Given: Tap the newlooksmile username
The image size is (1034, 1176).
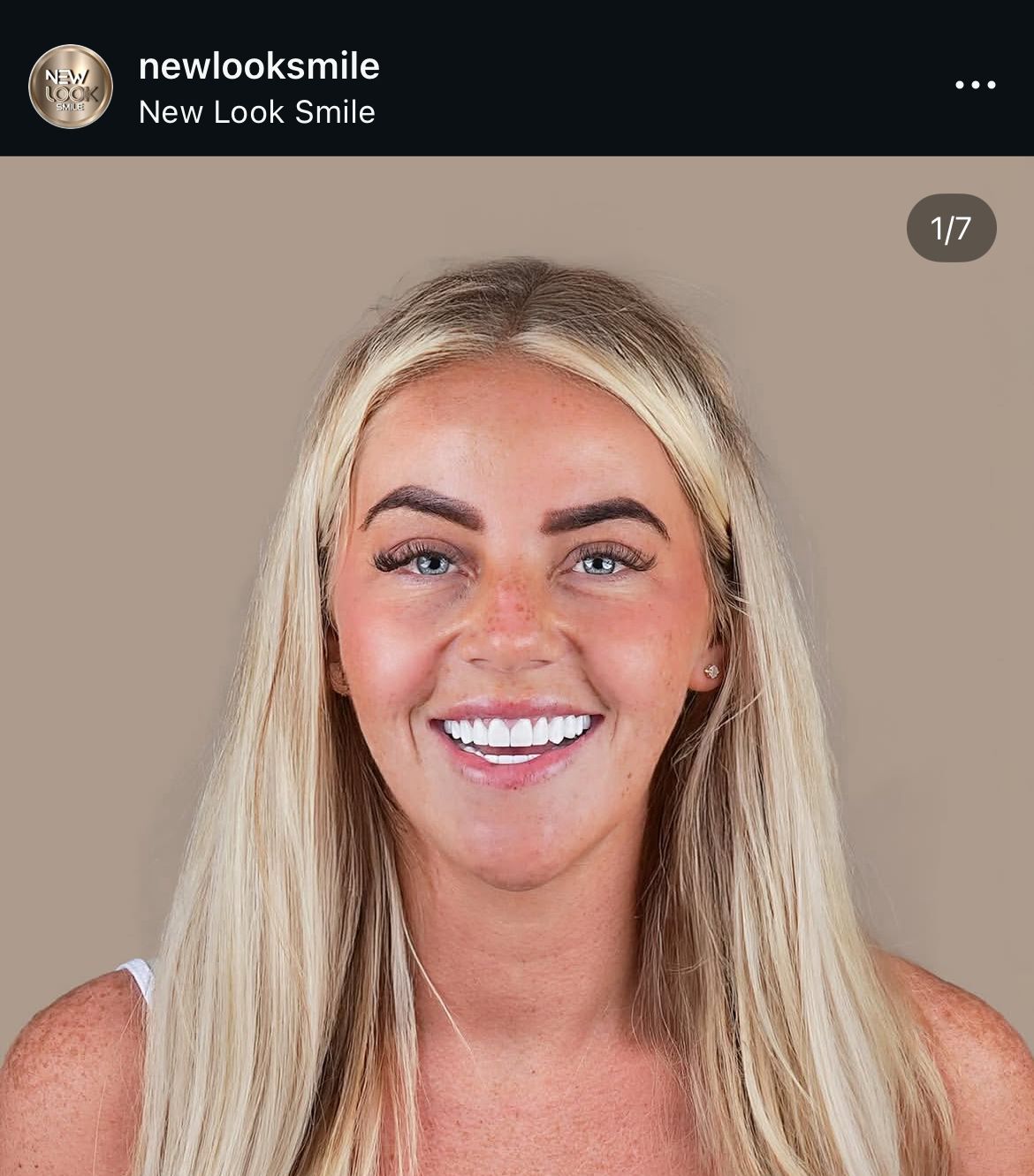Looking at the screenshot, I should 259,66.
